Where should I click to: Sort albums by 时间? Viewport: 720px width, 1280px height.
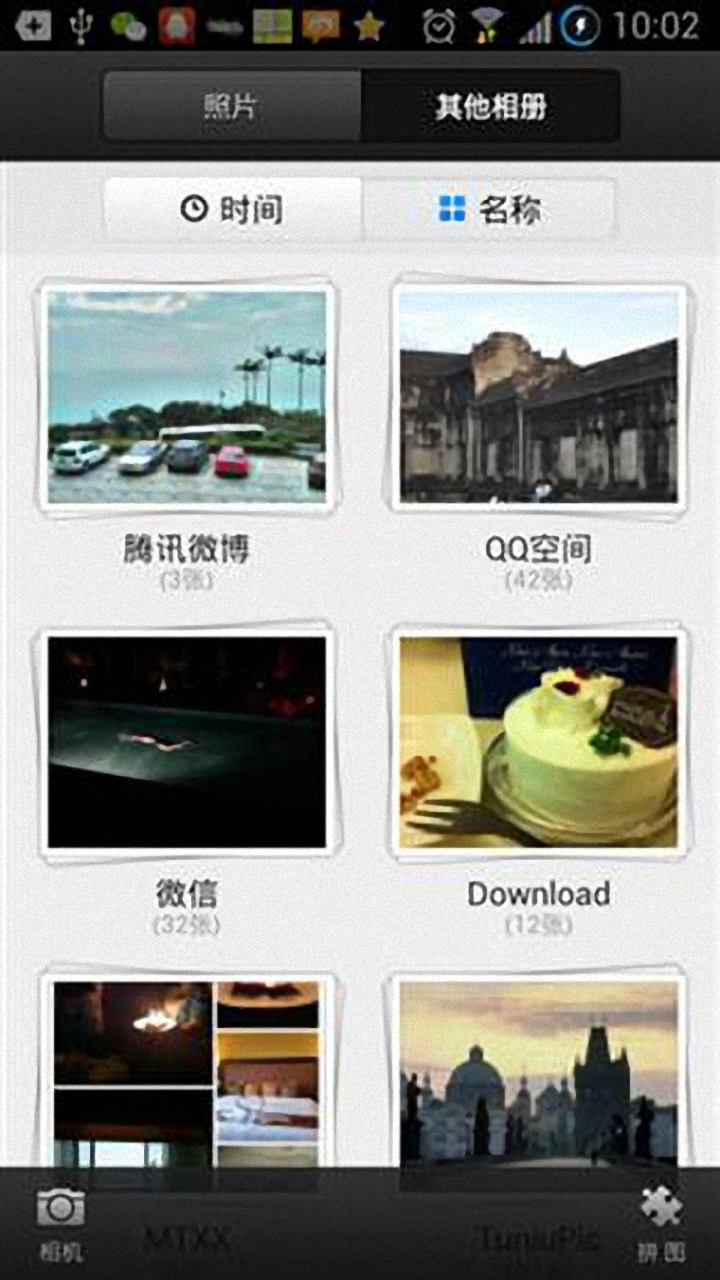(233, 209)
